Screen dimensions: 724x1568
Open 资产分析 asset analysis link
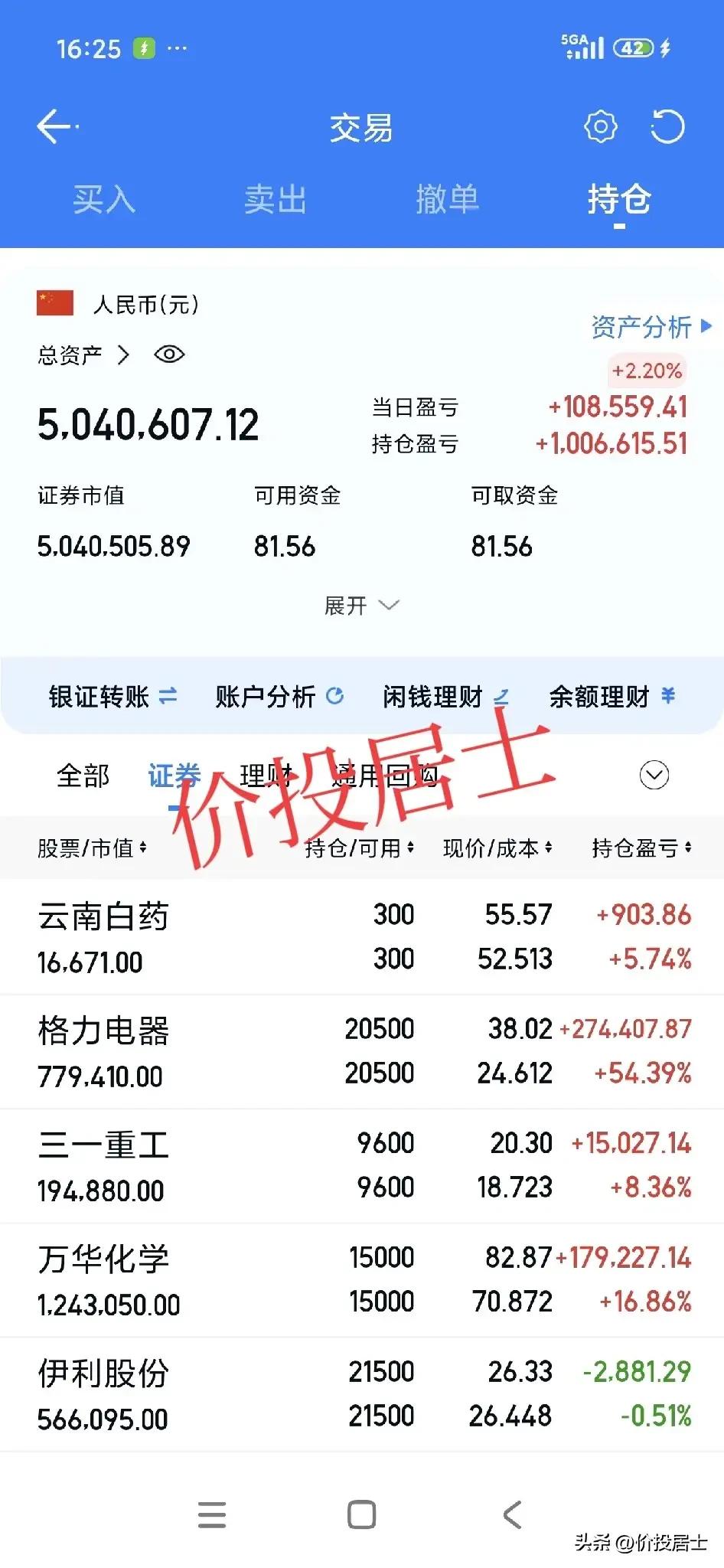(x=644, y=327)
